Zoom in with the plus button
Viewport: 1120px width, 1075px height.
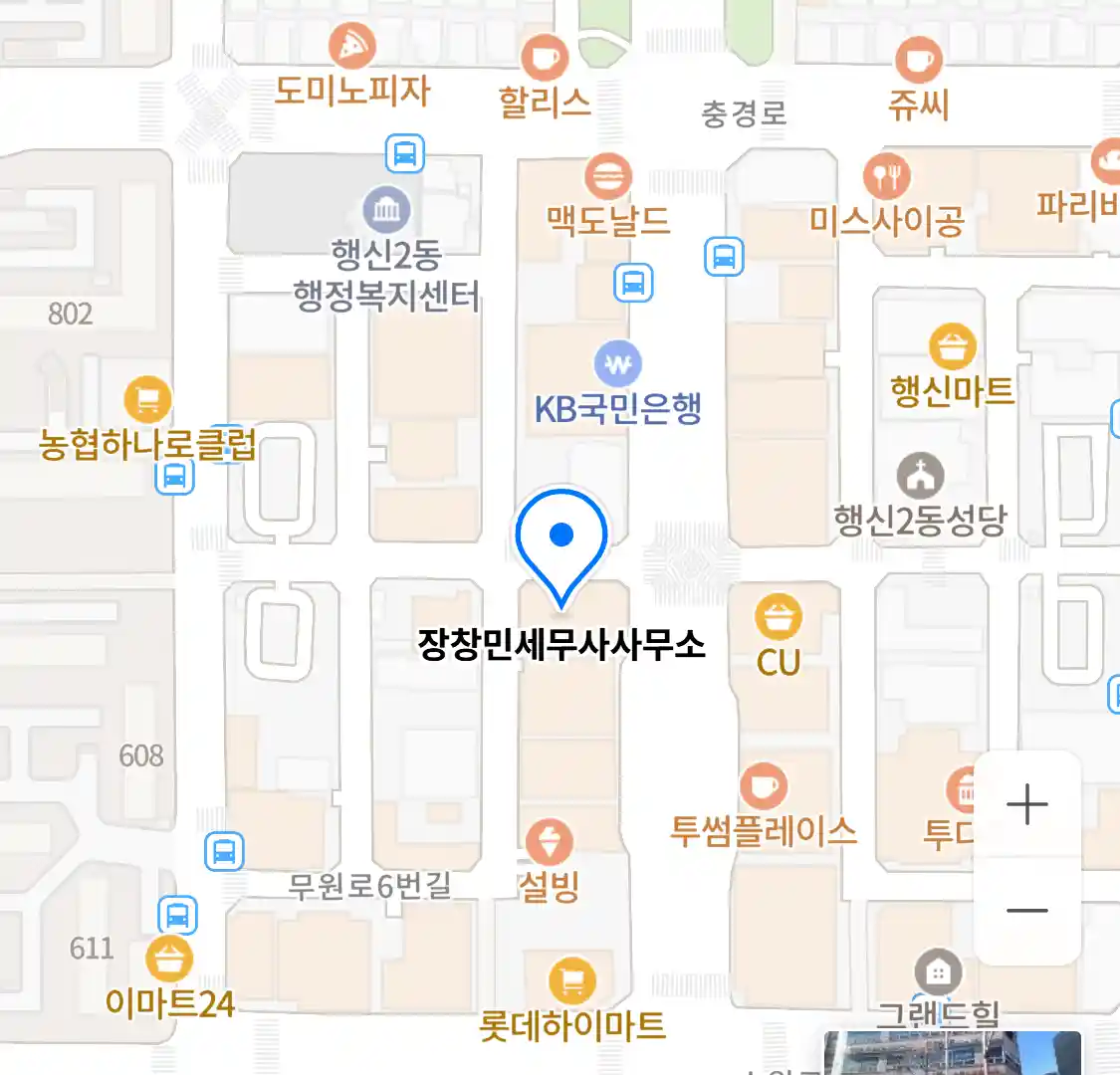1026,804
